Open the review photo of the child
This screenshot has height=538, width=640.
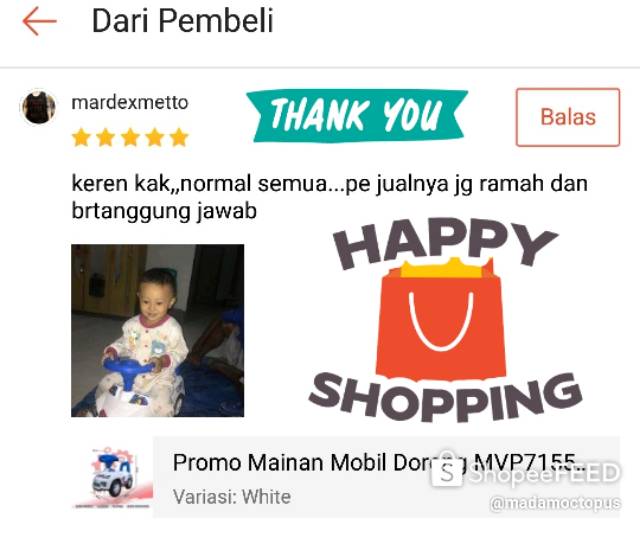point(157,330)
